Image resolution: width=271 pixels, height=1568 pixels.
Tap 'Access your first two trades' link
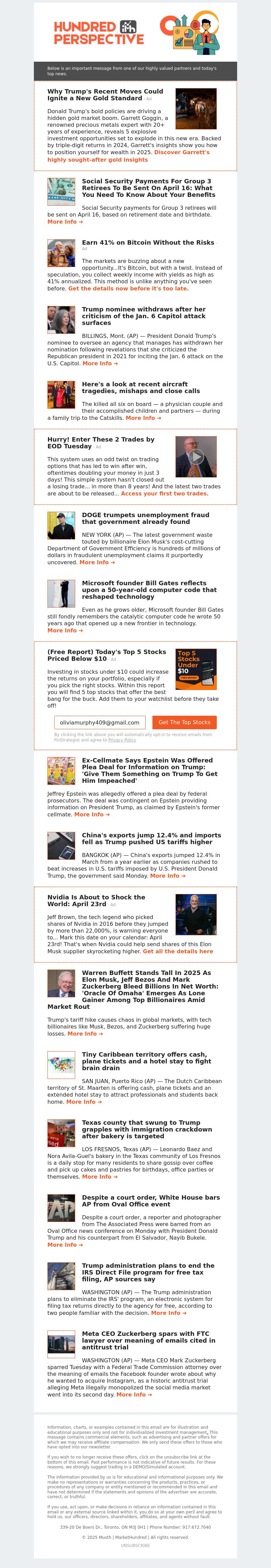pos(164,494)
